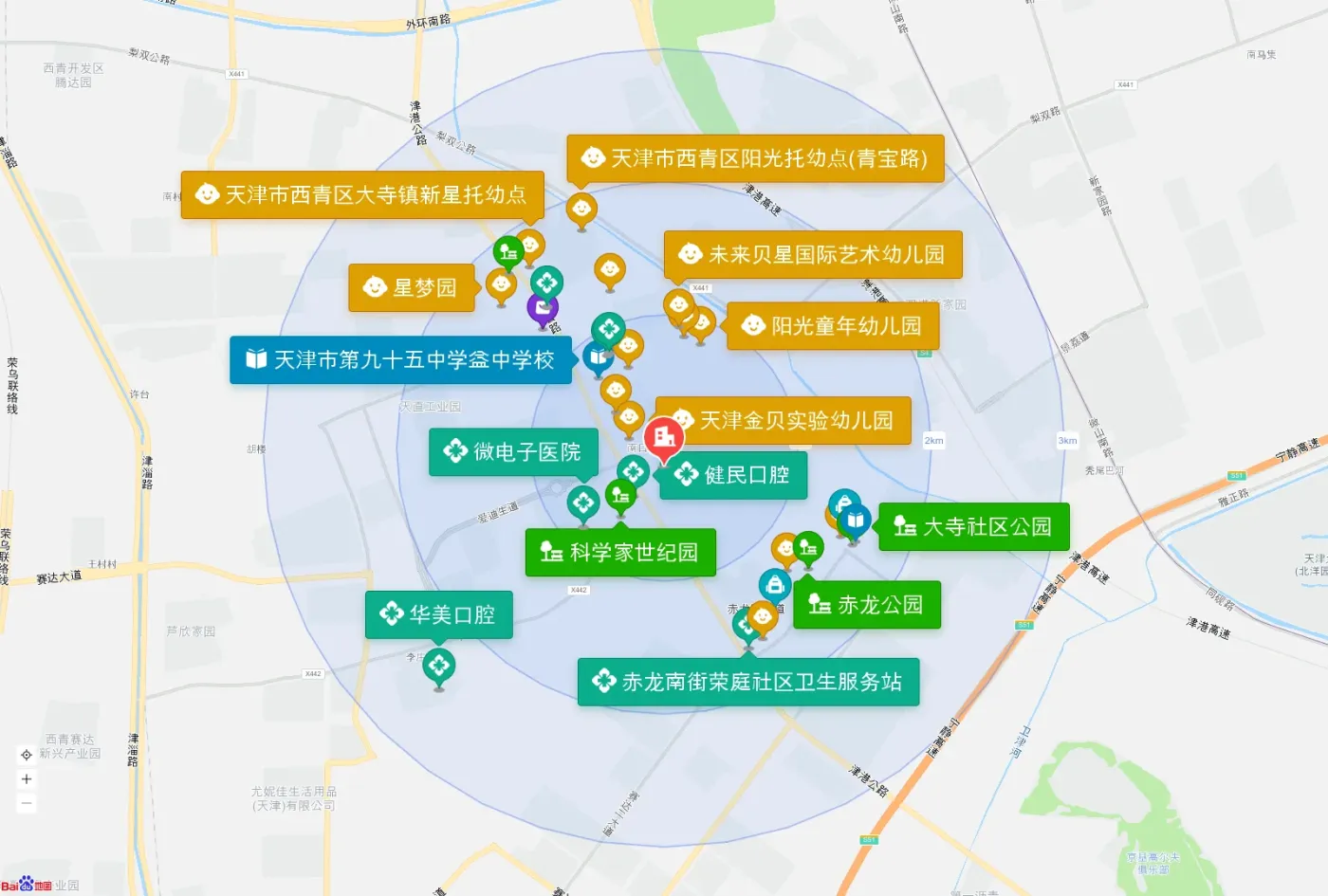Open 天津市西青区大寺镇新星托幼点 label
This screenshot has width=1328, height=896.
coord(362,195)
